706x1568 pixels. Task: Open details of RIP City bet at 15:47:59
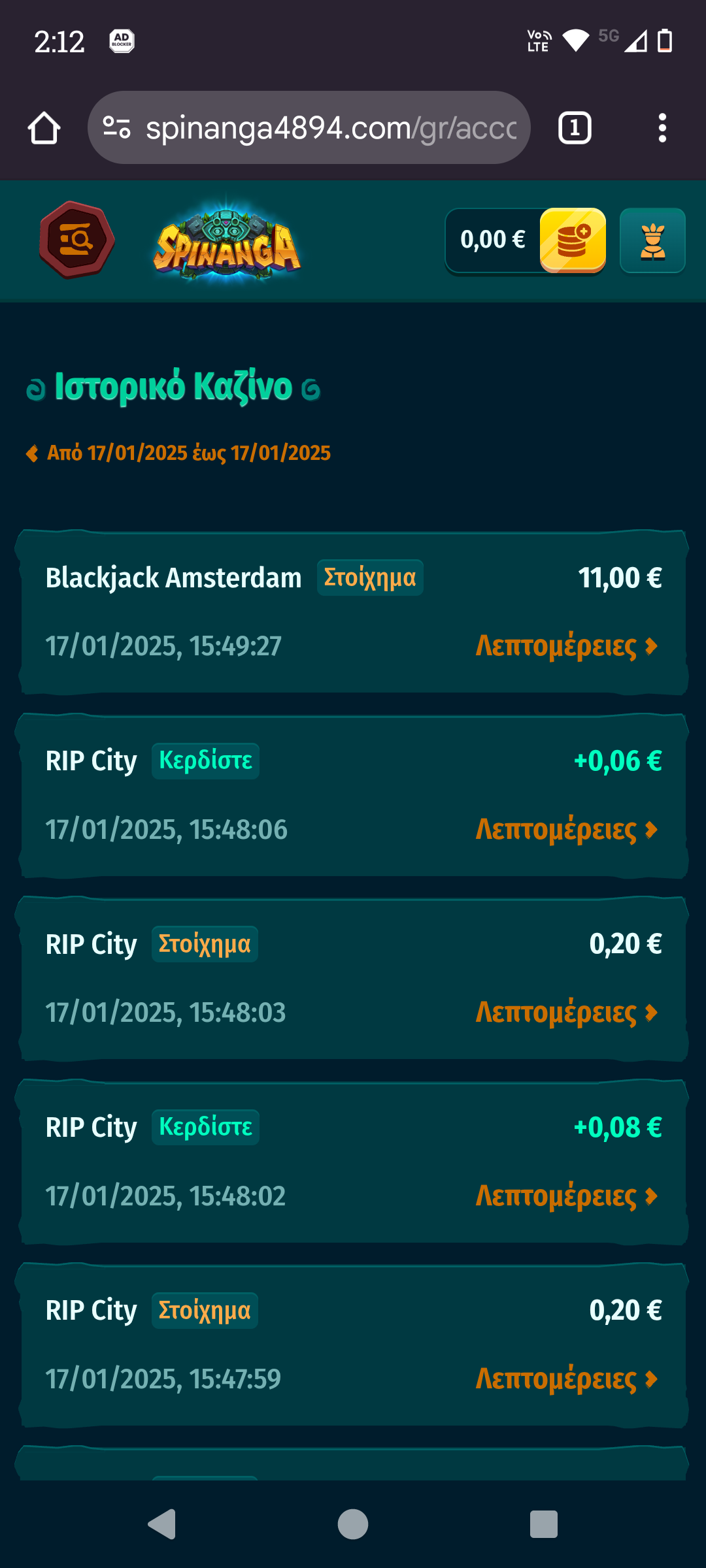coord(566,1379)
